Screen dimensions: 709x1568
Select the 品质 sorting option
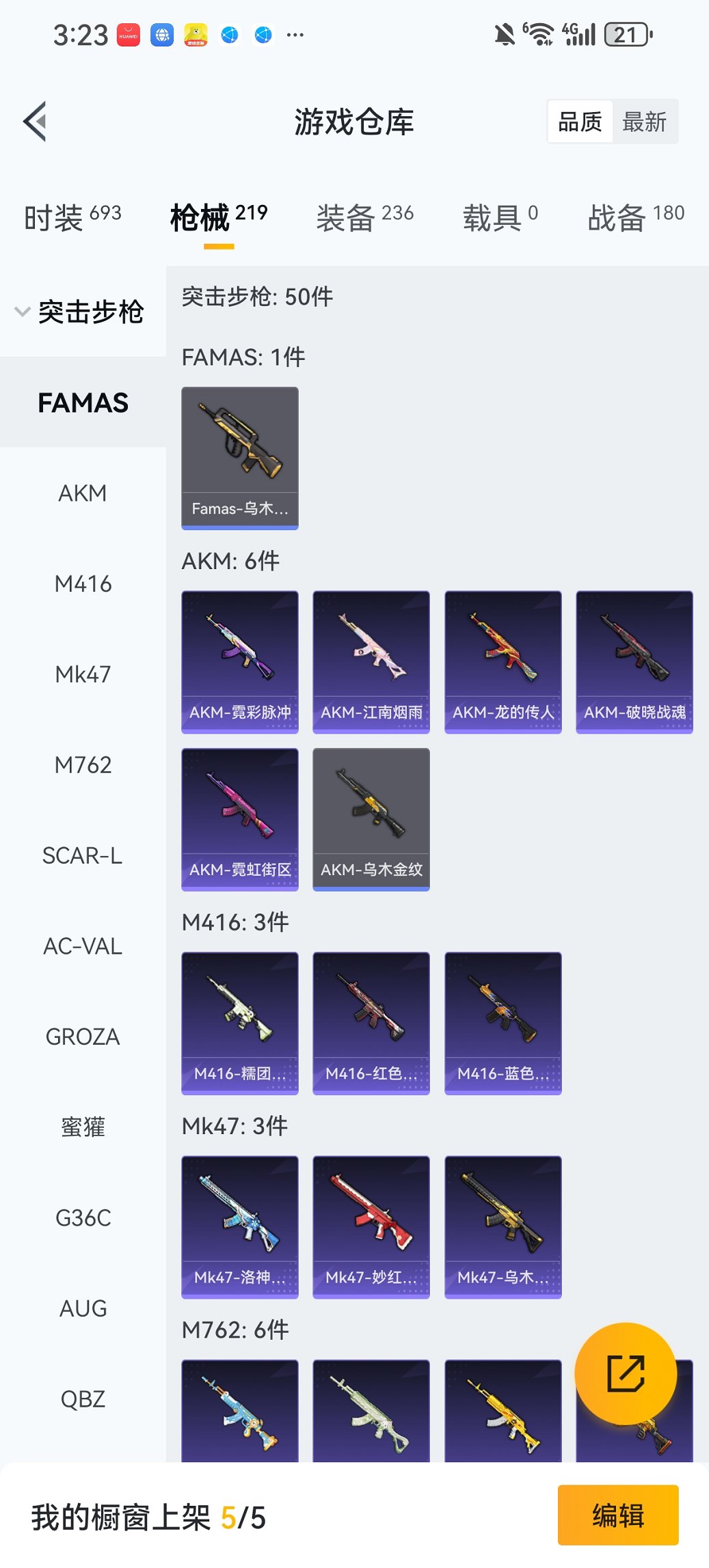click(x=580, y=121)
